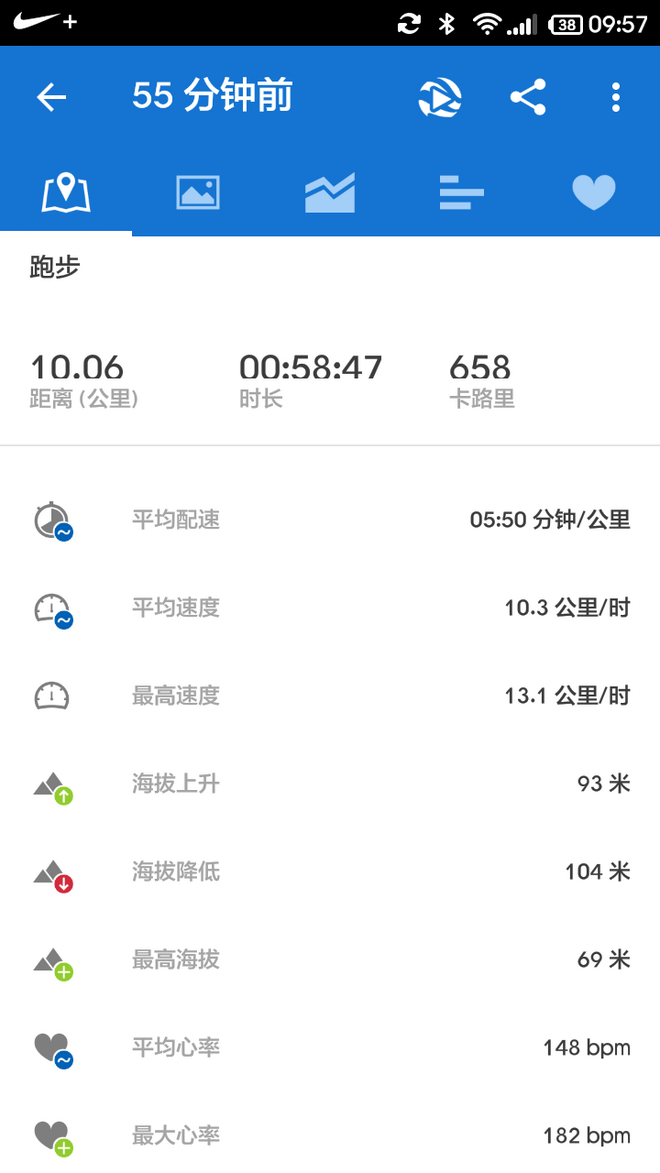Open the overflow menu
The width and height of the screenshot is (660, 1173).
615,97
